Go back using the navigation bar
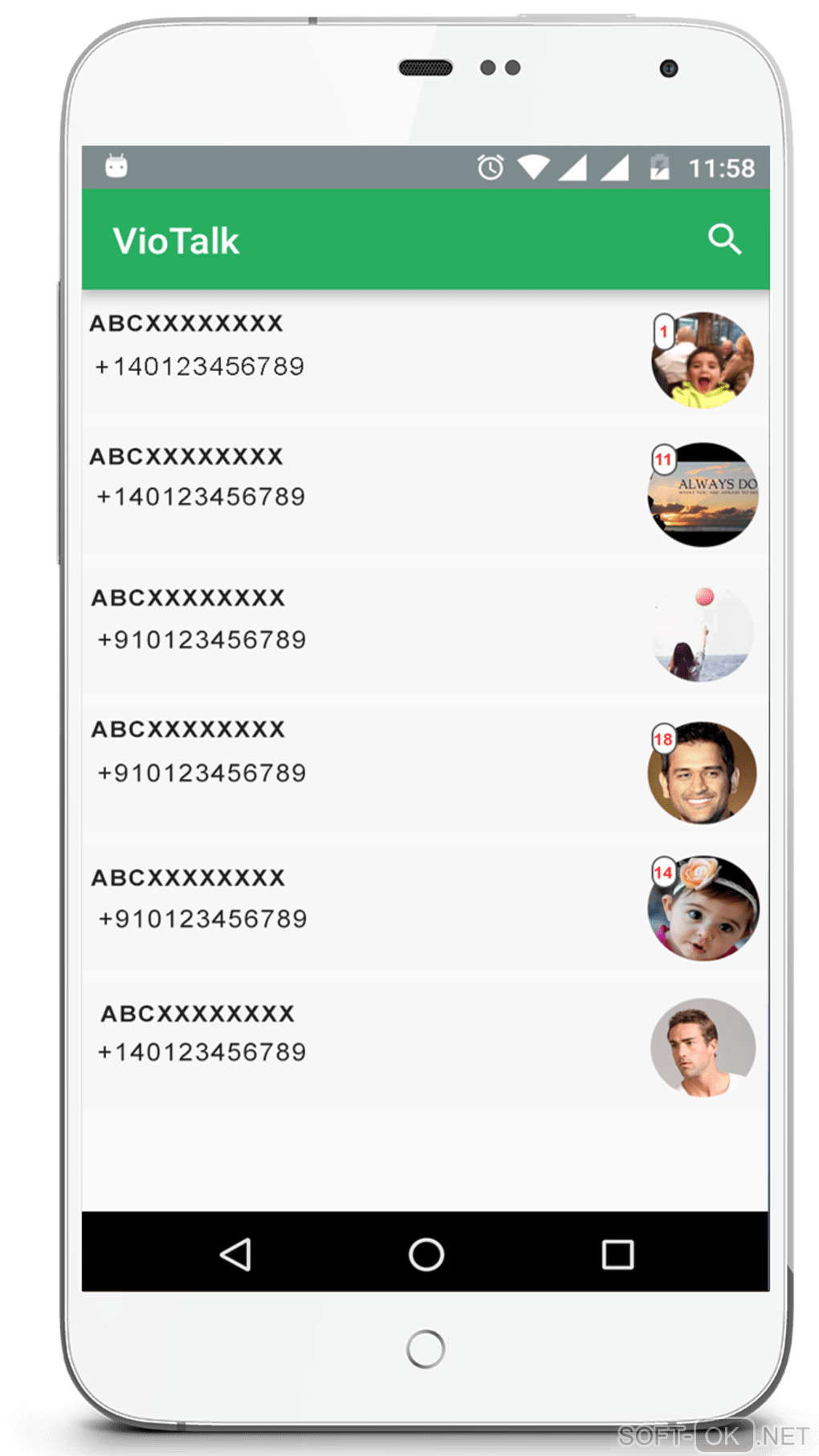The height and width of the screenshot is (1456, 819). coord(235,1254)
